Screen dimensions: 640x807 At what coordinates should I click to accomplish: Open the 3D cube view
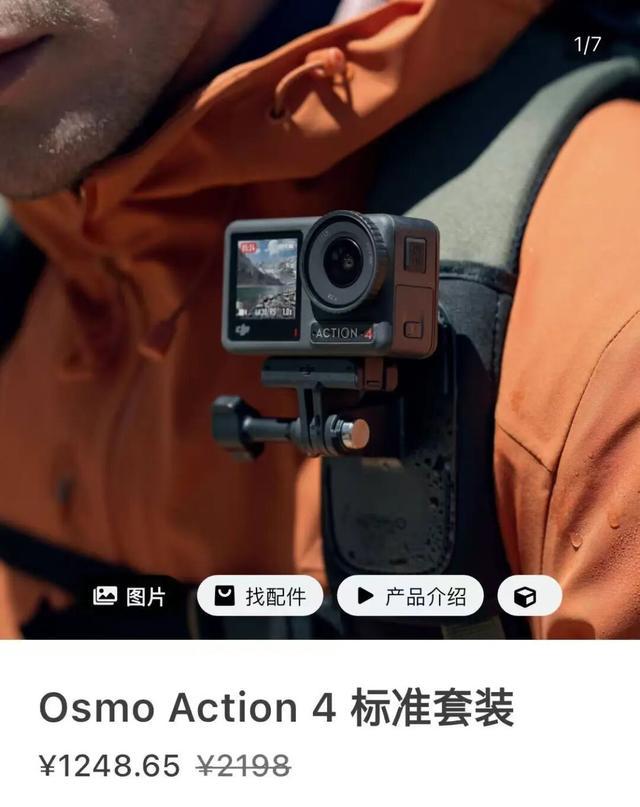(529, 597)
